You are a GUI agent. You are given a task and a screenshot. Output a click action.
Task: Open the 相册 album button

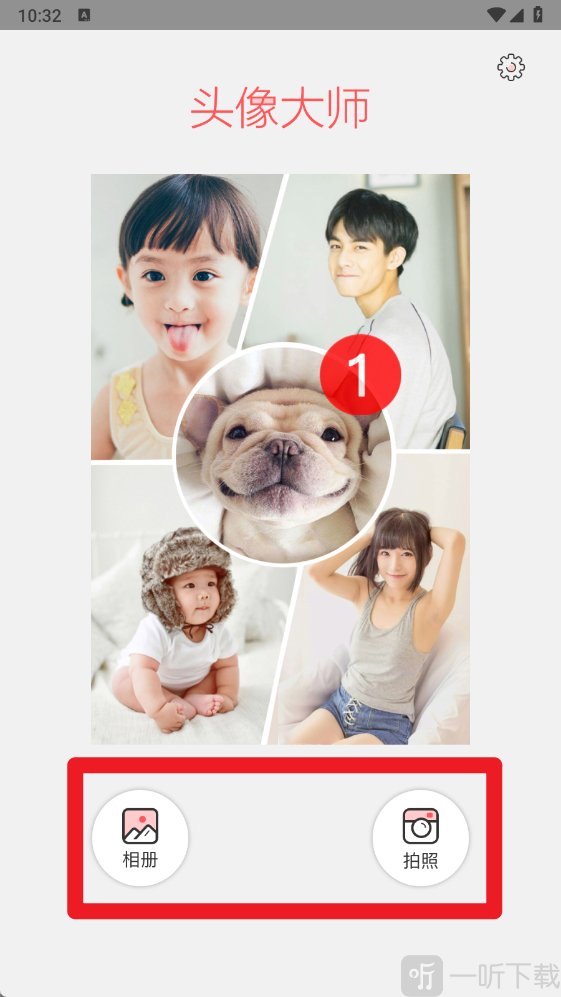140,838
